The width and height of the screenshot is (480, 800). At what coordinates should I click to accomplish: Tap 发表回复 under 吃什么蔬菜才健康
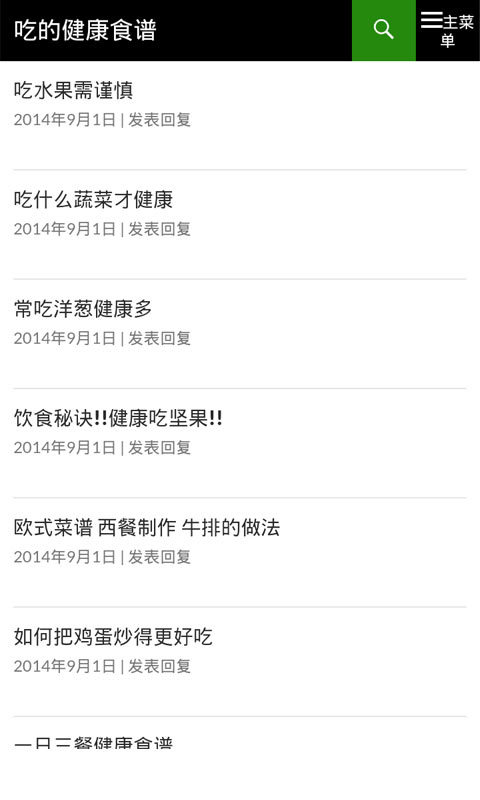[159, 229]
